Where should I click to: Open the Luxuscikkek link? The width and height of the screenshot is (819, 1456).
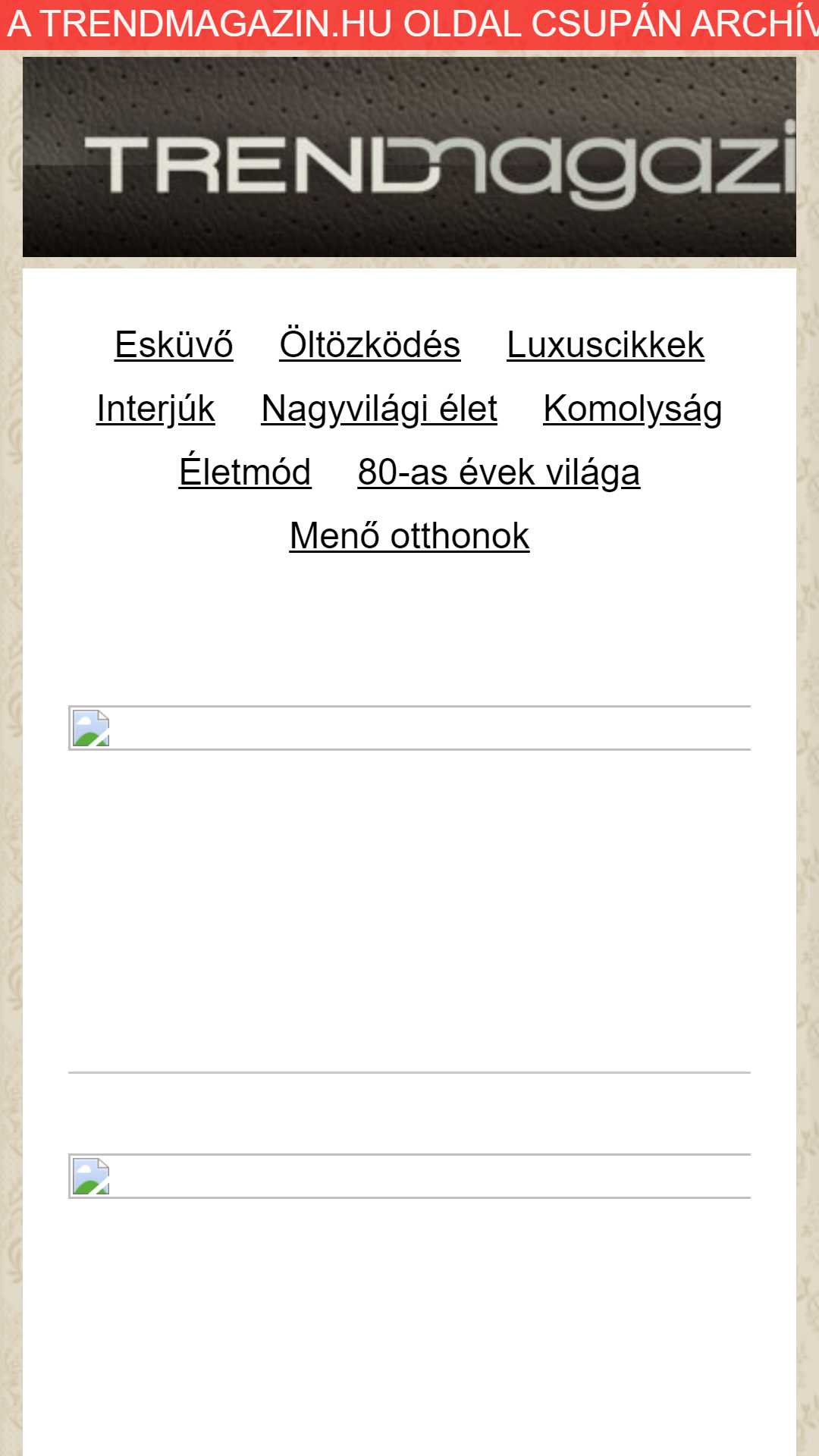605,345
